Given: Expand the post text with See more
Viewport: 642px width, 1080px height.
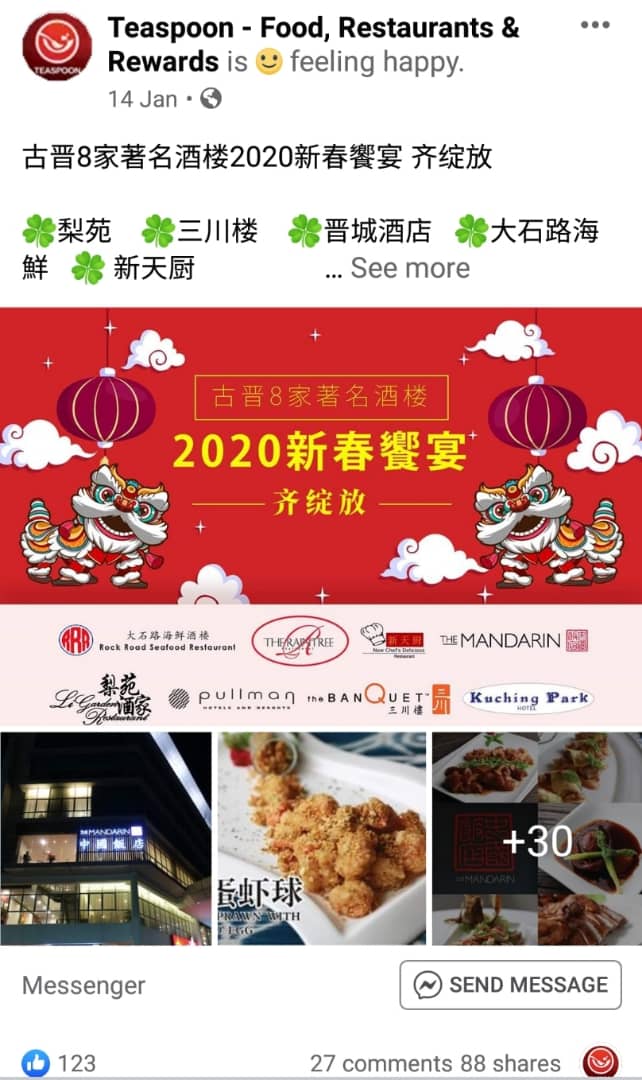Looking at the screenshot, I should point(410,268).
